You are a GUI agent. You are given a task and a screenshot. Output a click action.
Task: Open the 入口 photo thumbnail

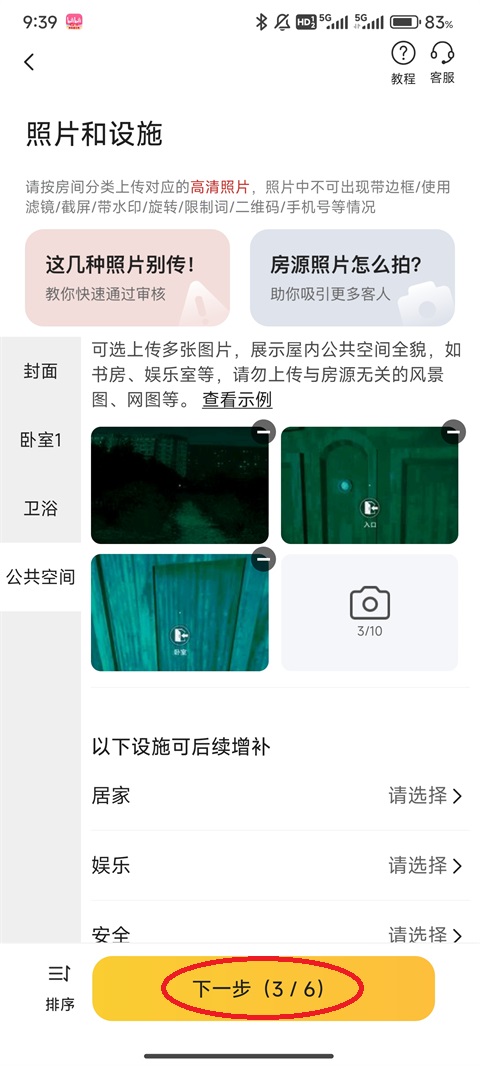click(x=370, y=485)
